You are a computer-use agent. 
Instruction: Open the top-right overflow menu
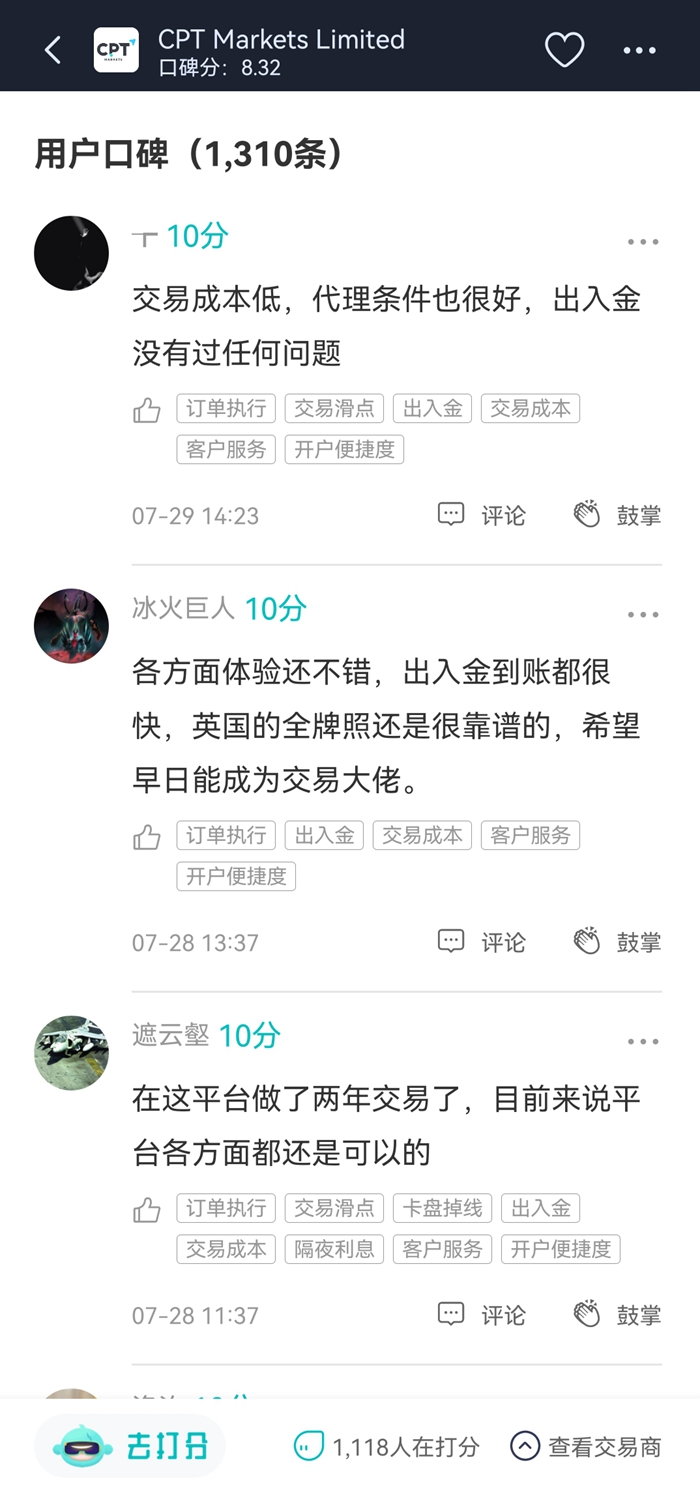[640, 50]
